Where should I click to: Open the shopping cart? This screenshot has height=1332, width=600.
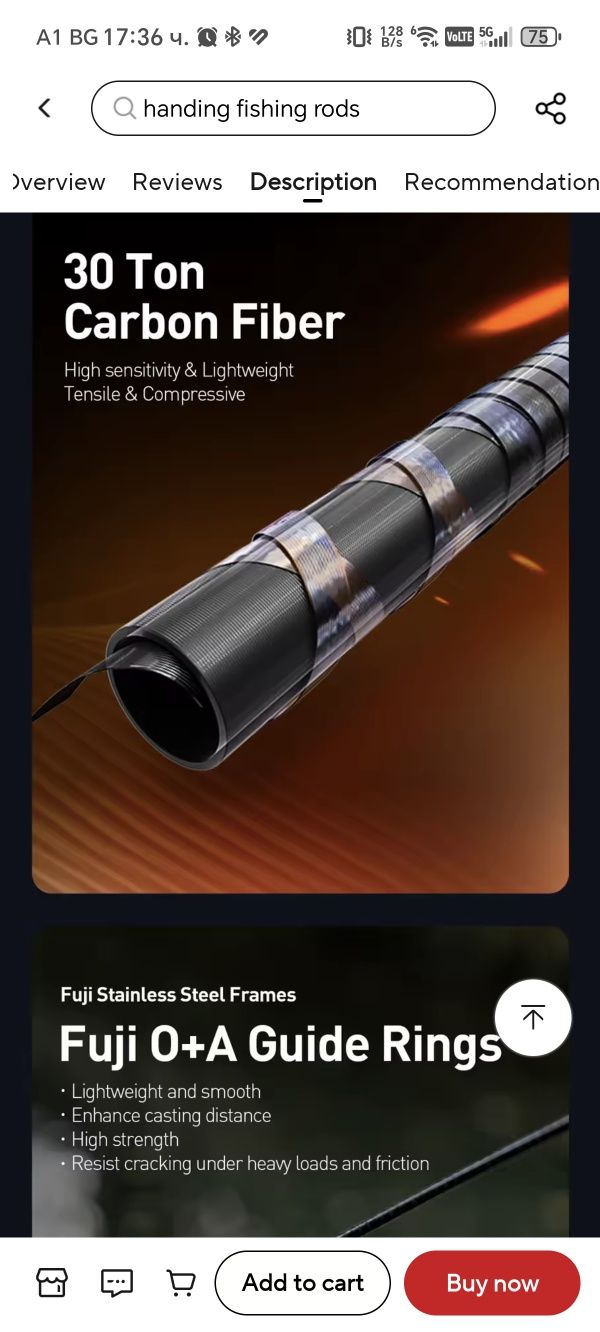[180, 1283]
